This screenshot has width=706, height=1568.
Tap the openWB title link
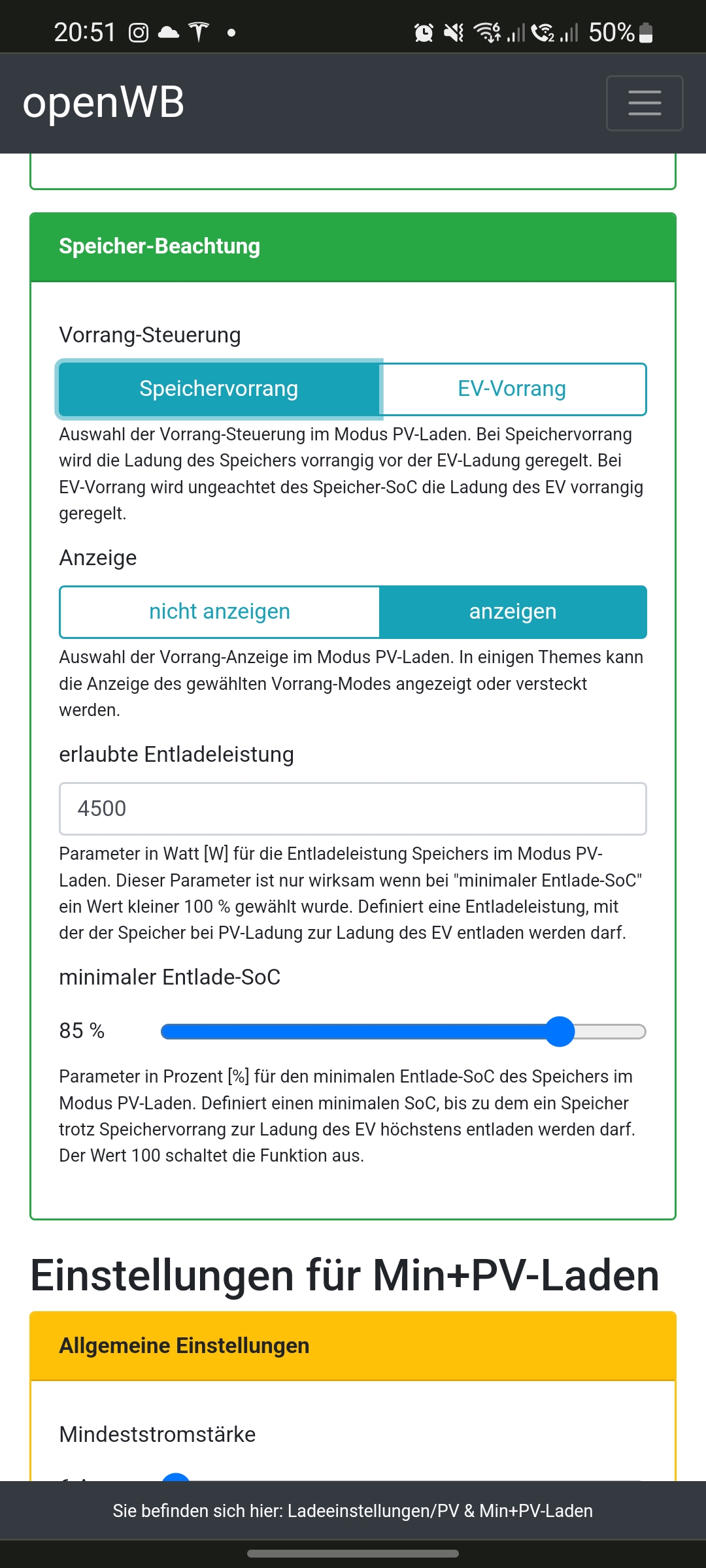(103, 103)
